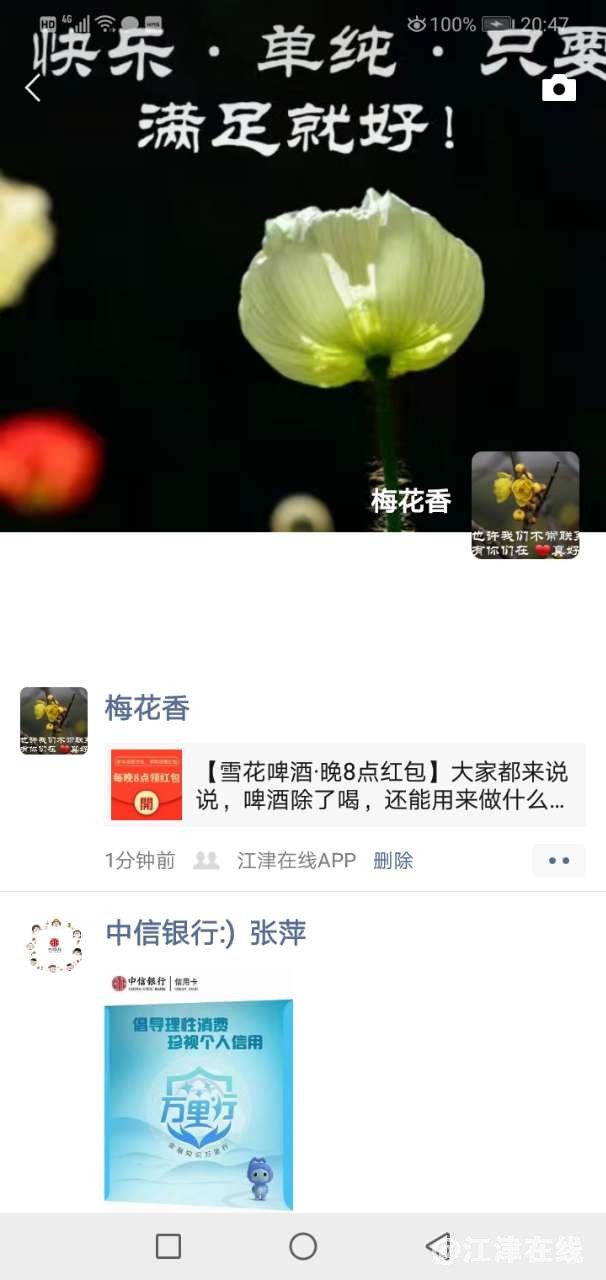Delete the post via 删除
This screenshot has height=1280, width=606.
coord(393,860)
